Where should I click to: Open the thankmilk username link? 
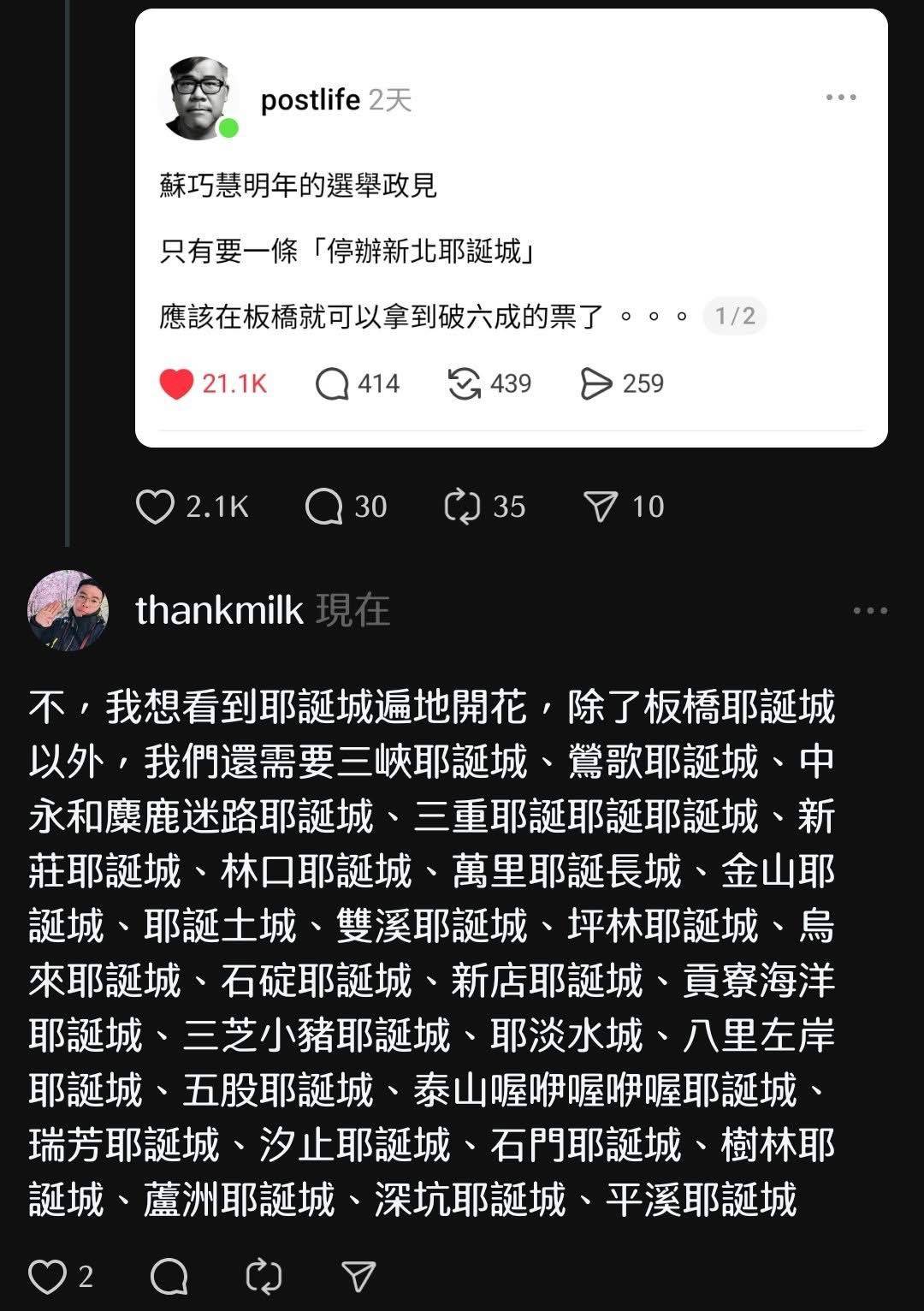tap(219, 610)
